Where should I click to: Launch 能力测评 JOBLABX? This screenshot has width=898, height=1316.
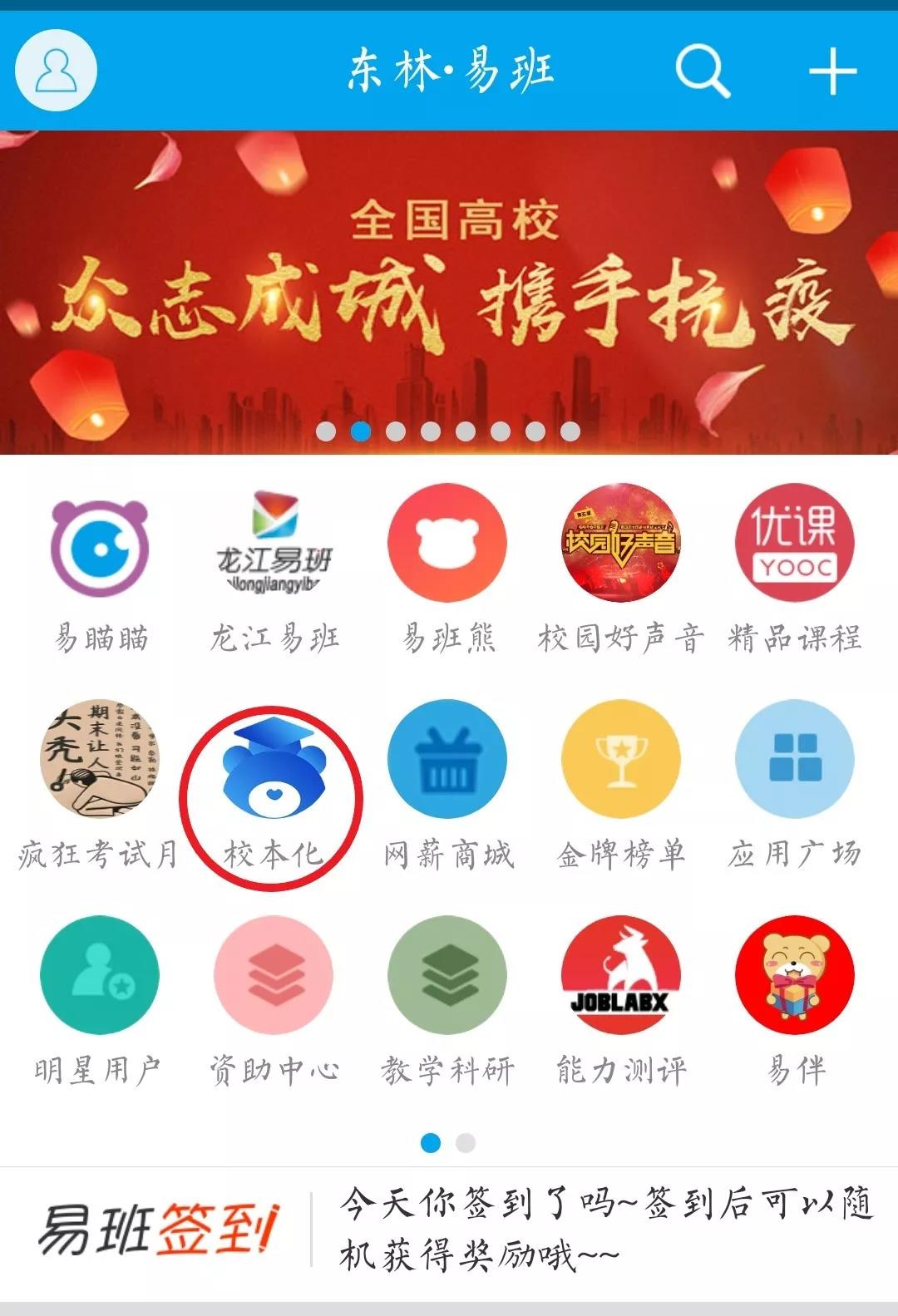[621, 974]
